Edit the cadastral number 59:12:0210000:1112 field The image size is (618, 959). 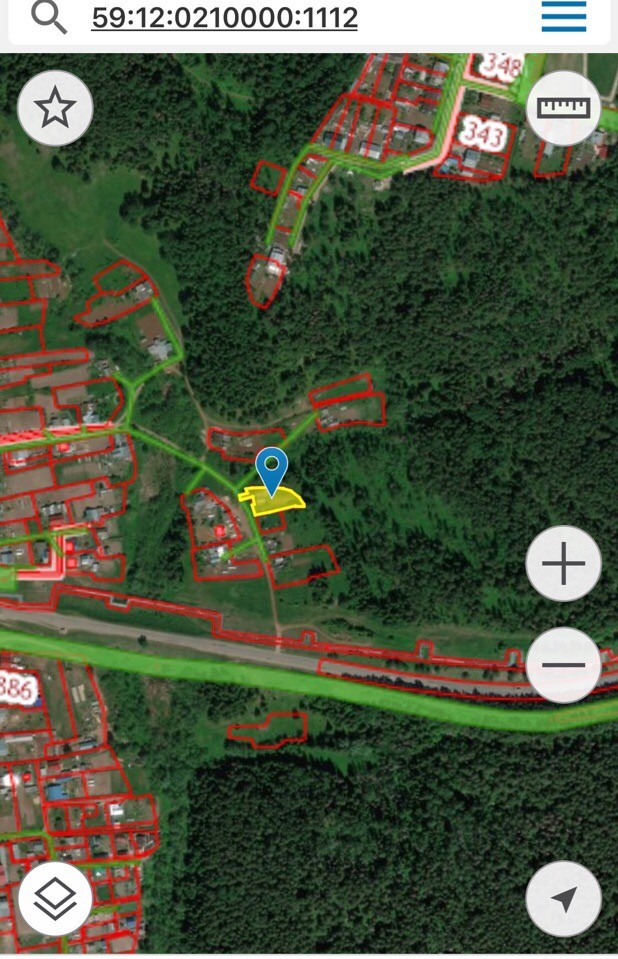(224, 18)
